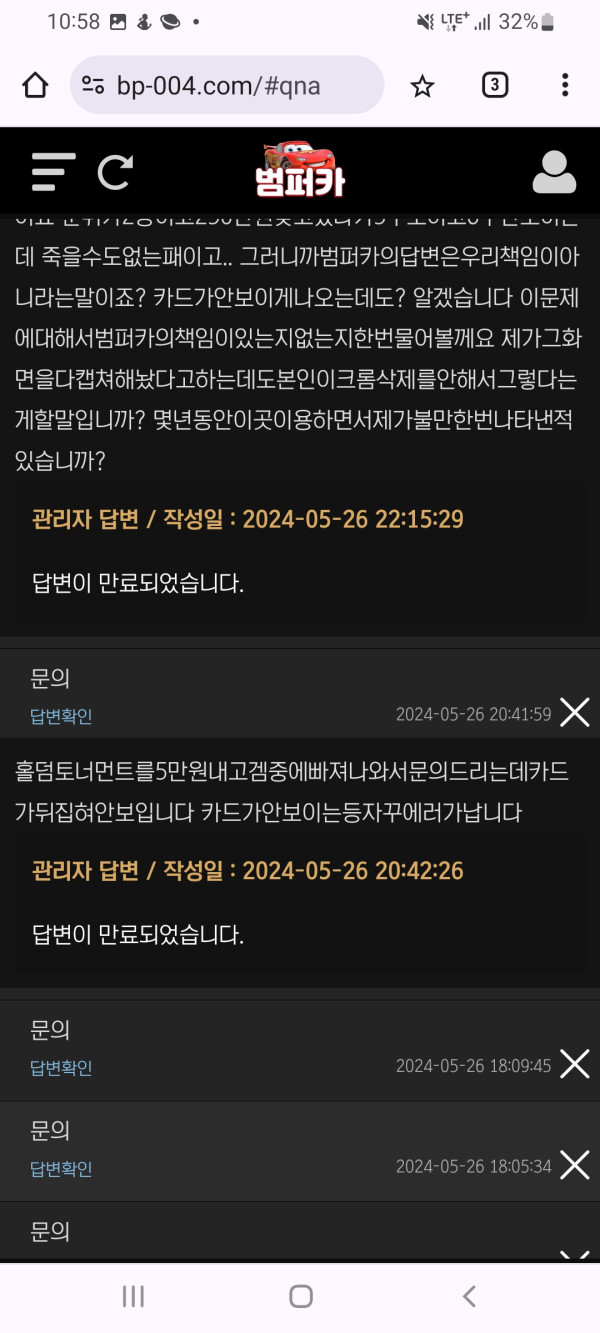Image resolution: width=600 pixels, height=1333 pixels.
Task: Open the site hamburger menu
Action: (53, 172)
